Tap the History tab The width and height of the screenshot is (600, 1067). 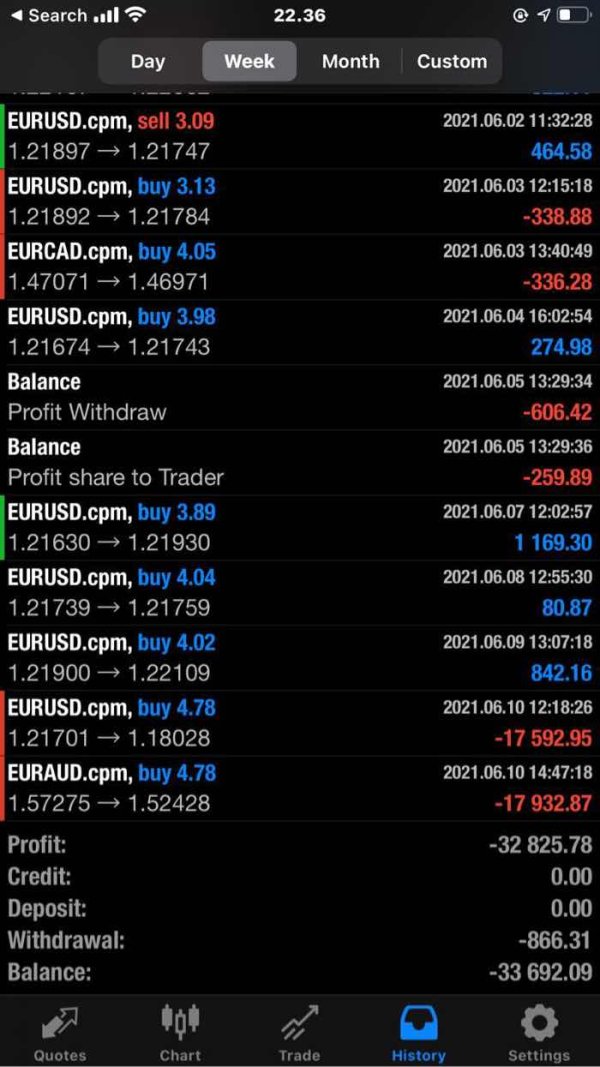[418, 1033]
